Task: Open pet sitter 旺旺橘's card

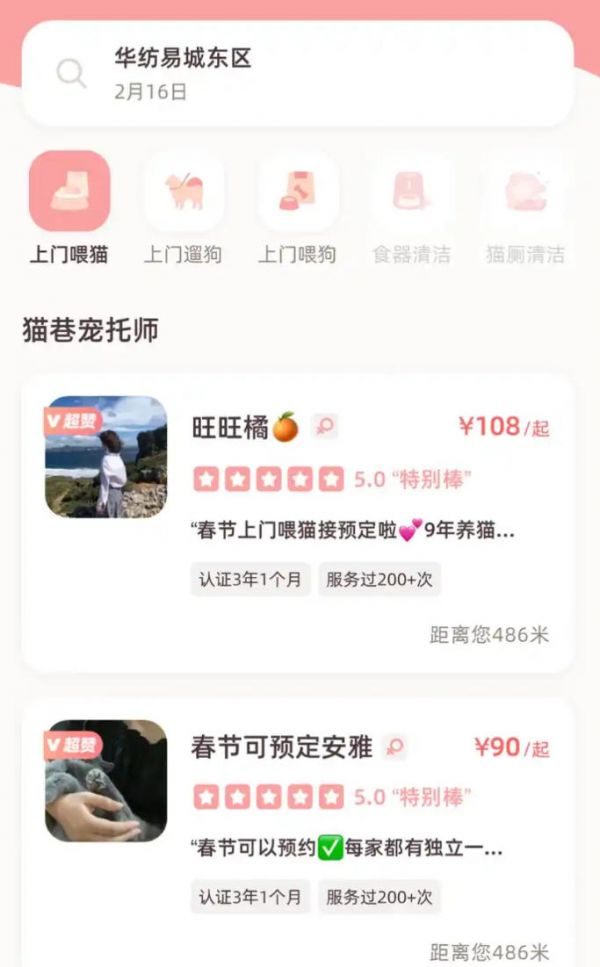Action: click(297, 522)
